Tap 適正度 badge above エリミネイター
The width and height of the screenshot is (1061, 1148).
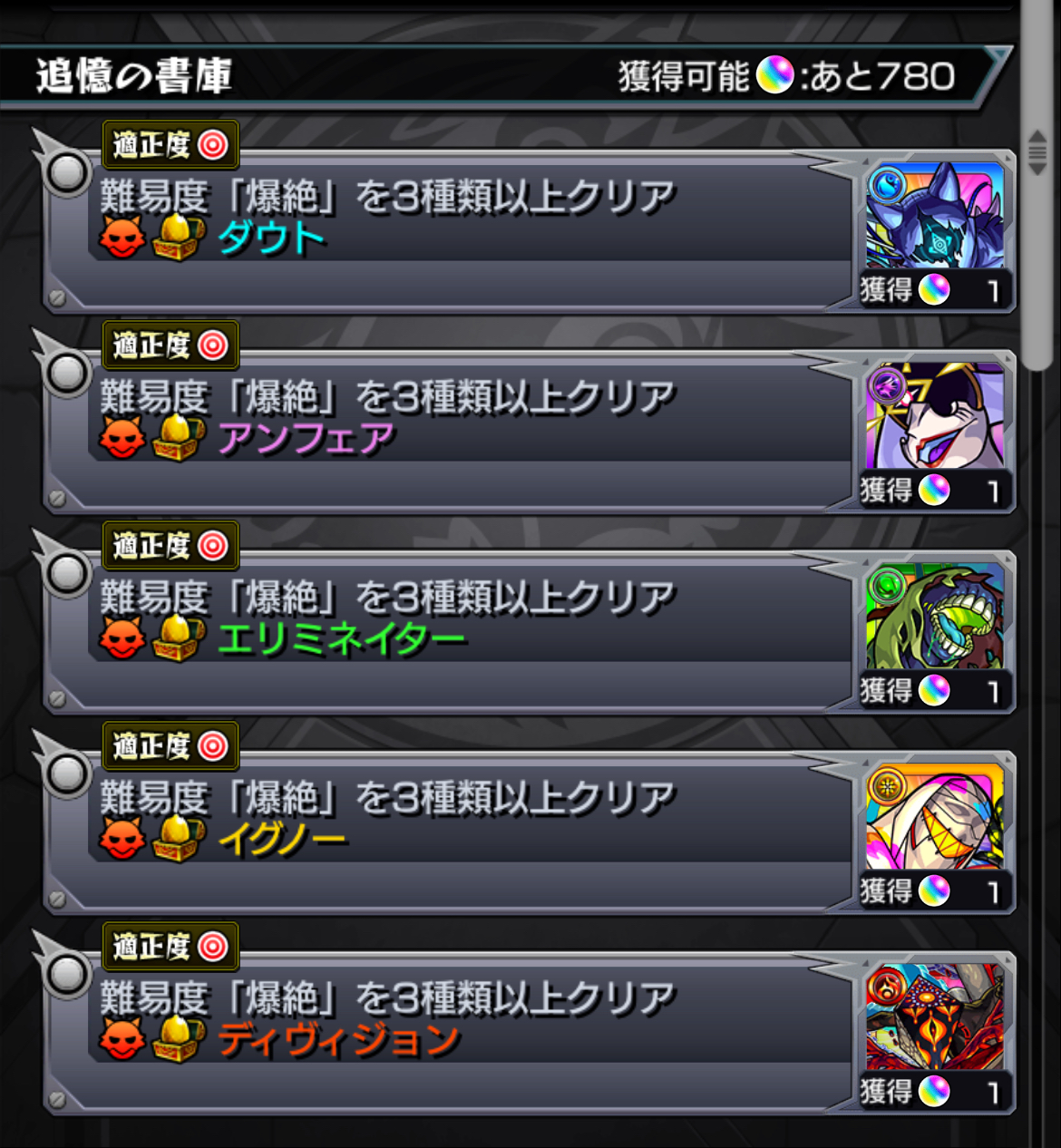tap(170, 546)
